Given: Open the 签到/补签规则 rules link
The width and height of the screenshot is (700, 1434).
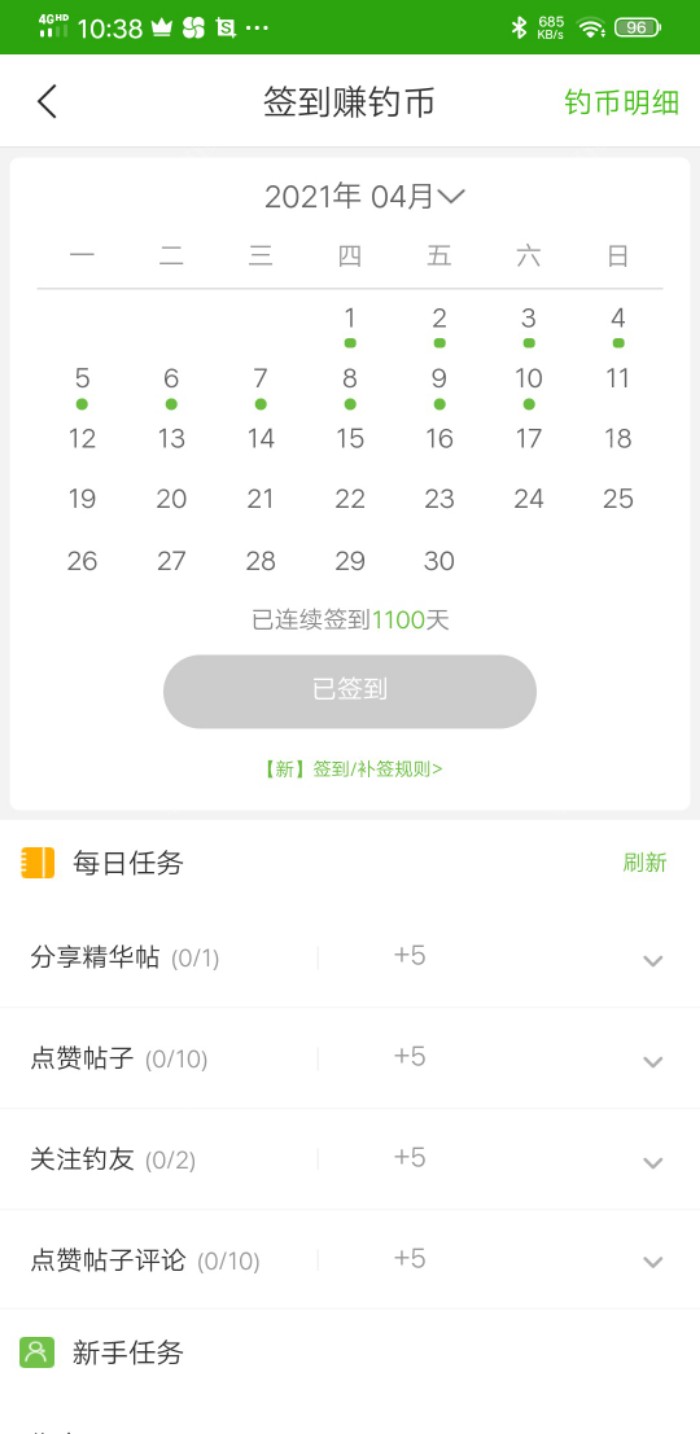Looking at the screenshot, I should tap(353, 769).
